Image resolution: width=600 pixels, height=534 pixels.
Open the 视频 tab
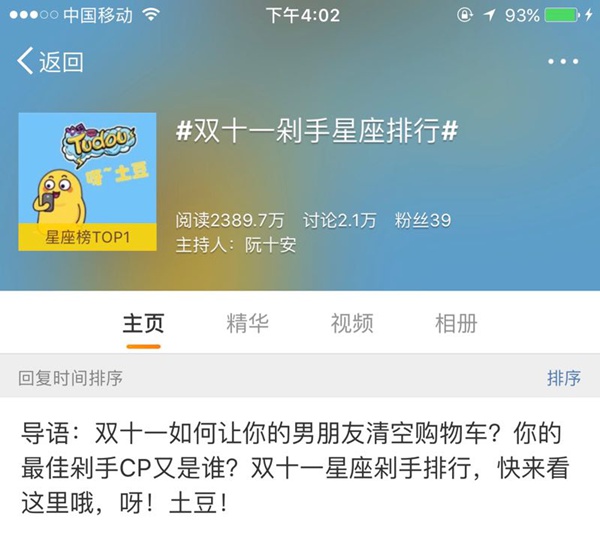click(352, 323)
